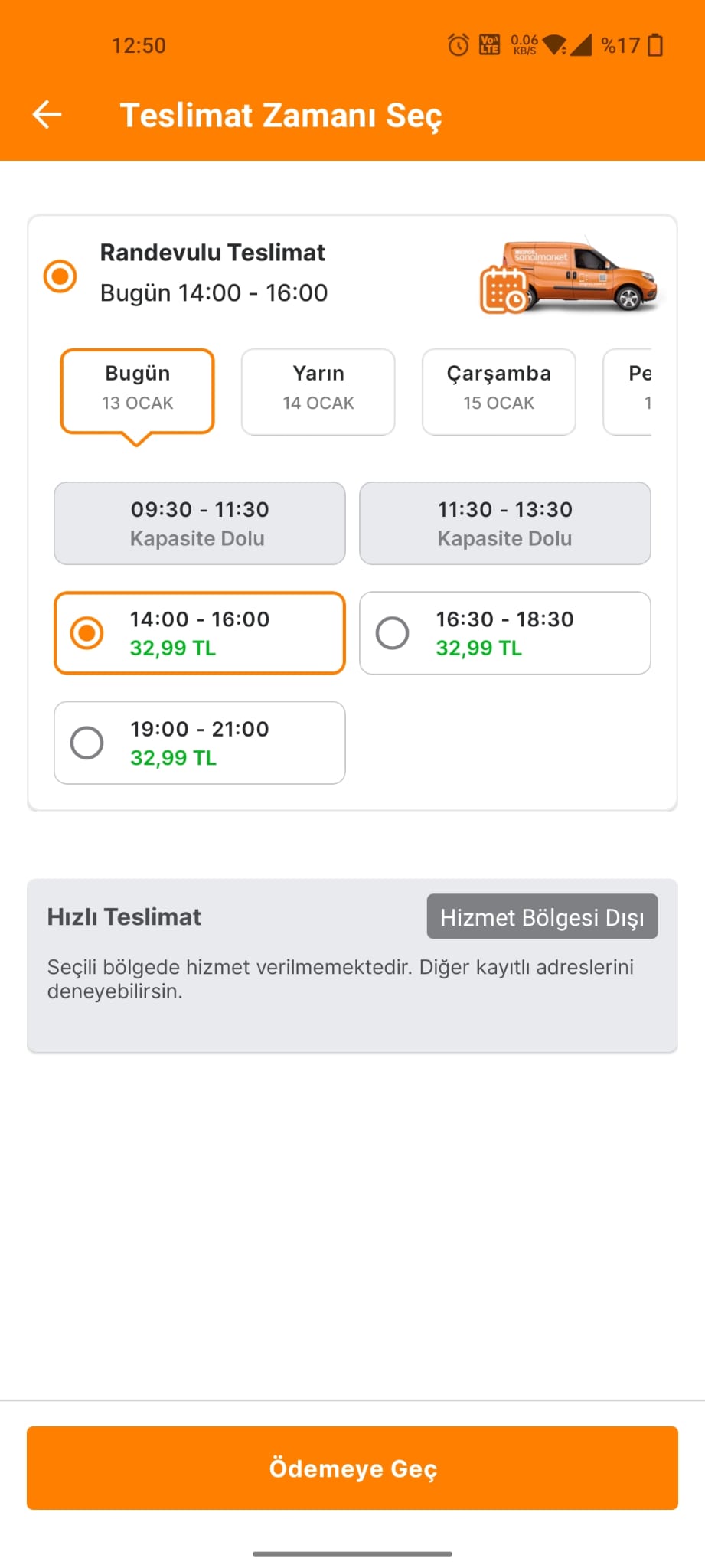705x1568 pixels.
Task: Tap the 09:30 - 11:30 full-capacity slot
Action: tap(200, 524)
